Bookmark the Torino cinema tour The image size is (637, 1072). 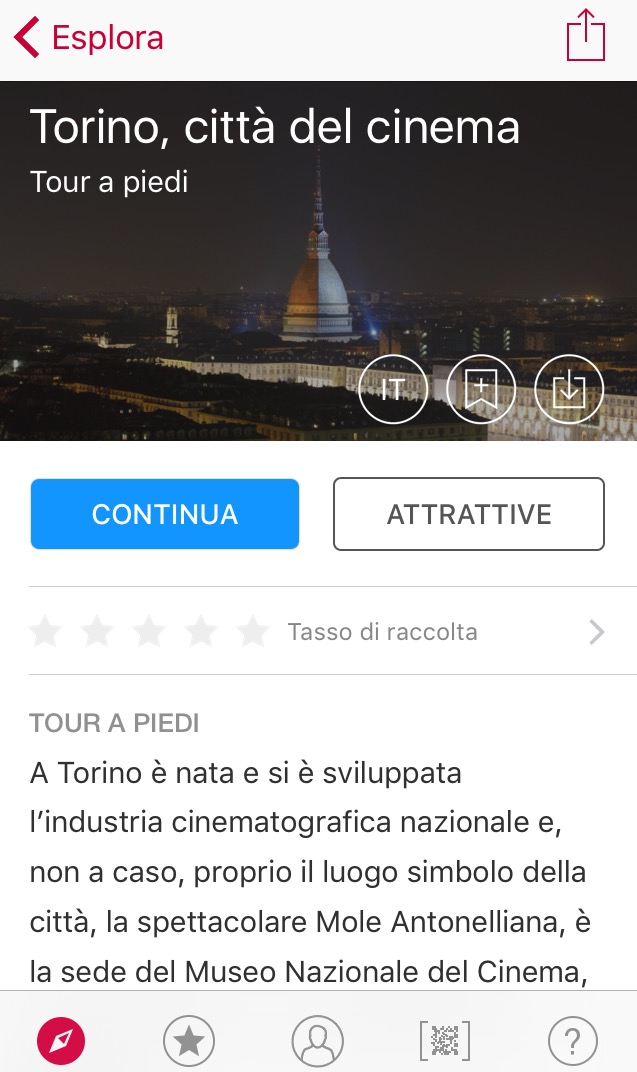point(481,390)
